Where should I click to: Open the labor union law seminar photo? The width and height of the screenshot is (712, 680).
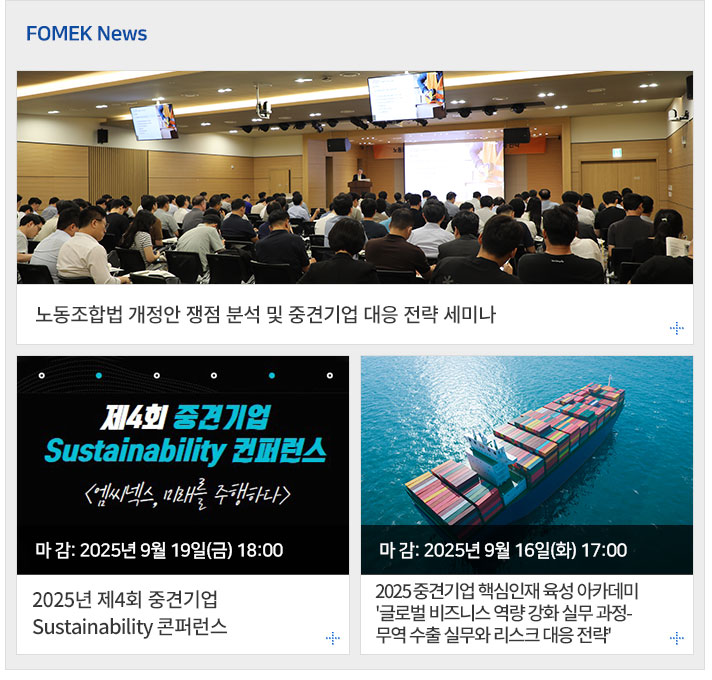click(x=355, y=177)
